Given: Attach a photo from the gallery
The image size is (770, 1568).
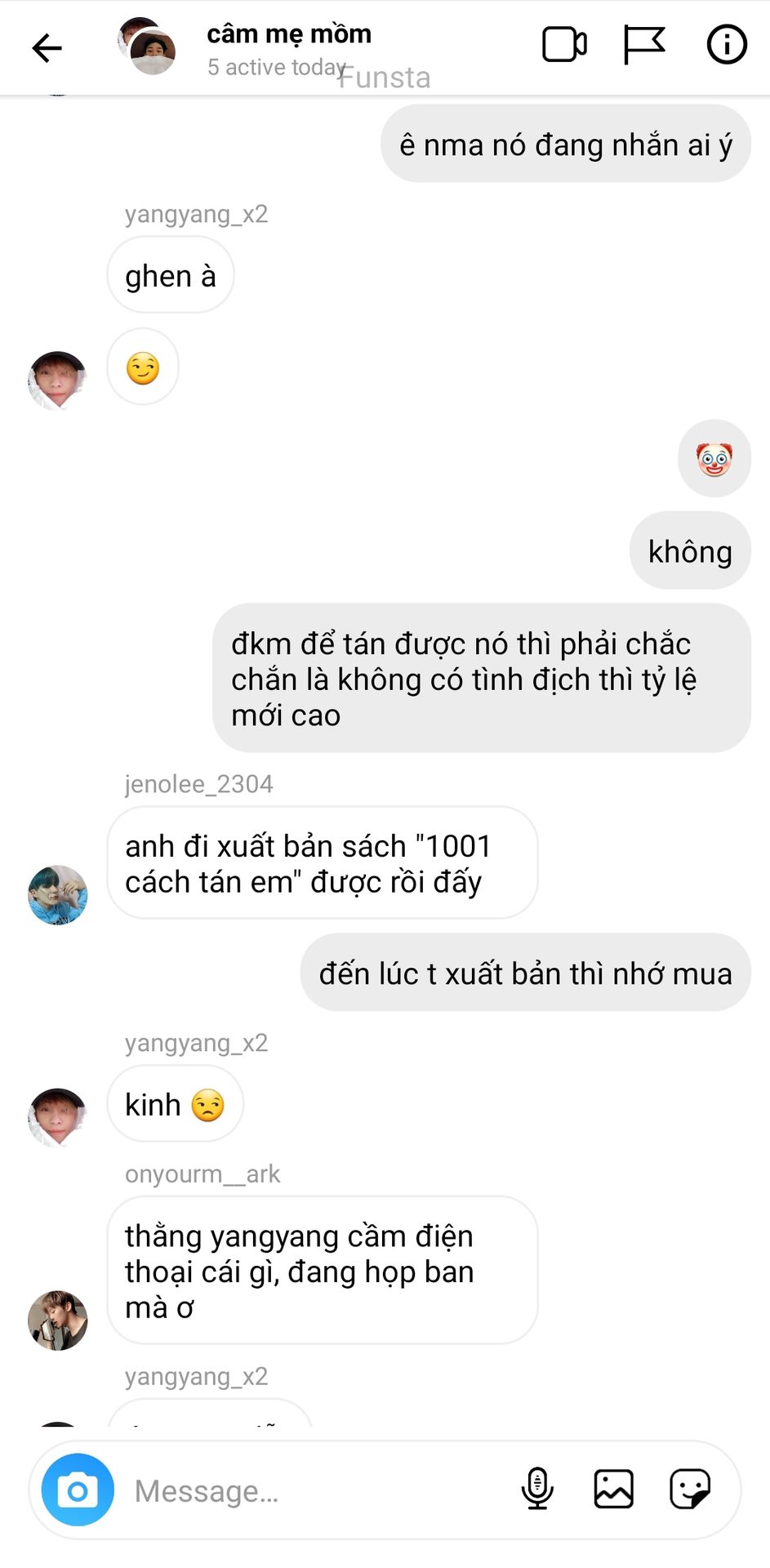Looking at the screenshot, I should click(613, 1489).
